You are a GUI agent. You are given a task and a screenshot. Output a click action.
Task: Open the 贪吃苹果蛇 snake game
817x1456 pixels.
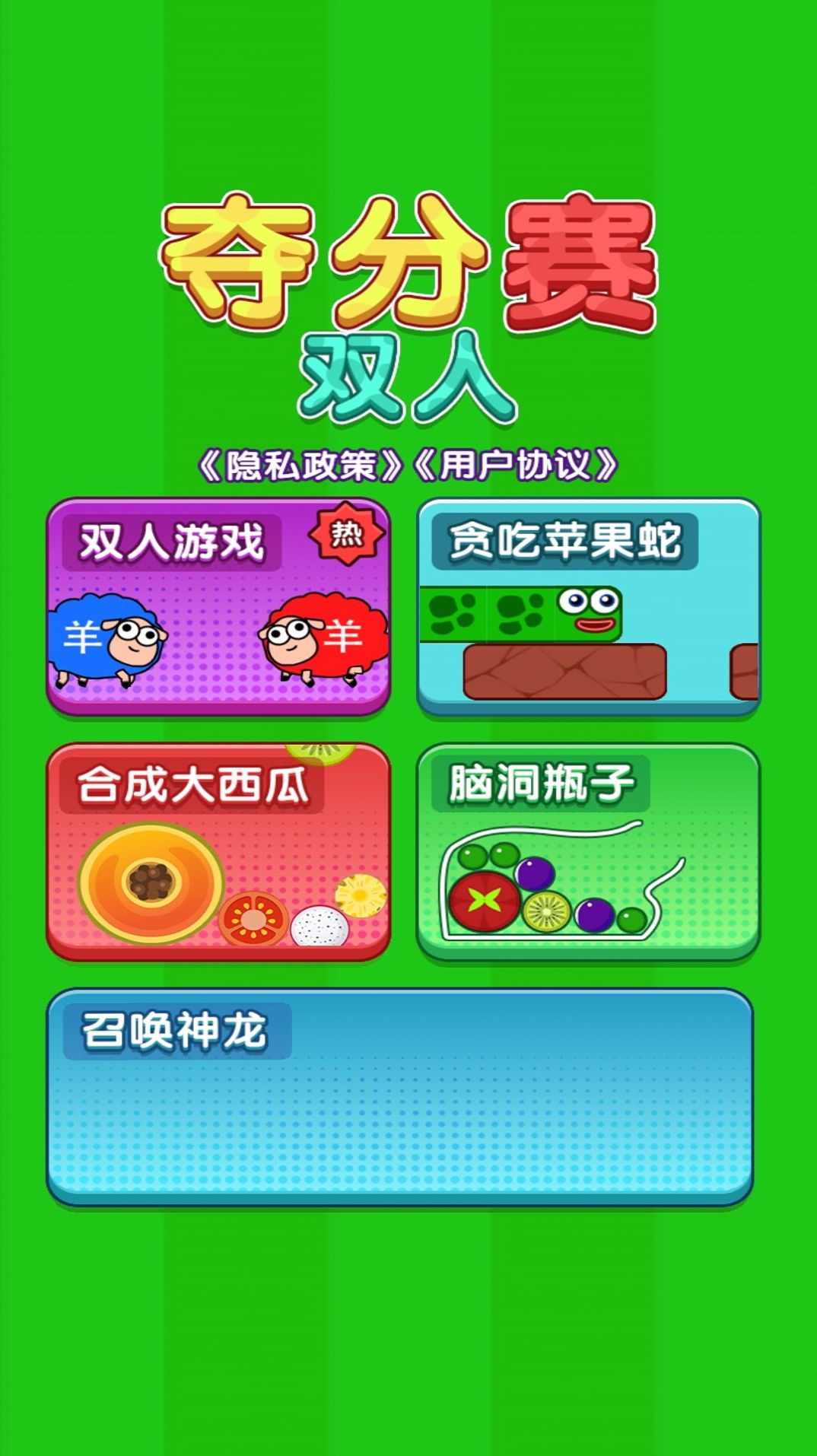click(x=588, y=607)
